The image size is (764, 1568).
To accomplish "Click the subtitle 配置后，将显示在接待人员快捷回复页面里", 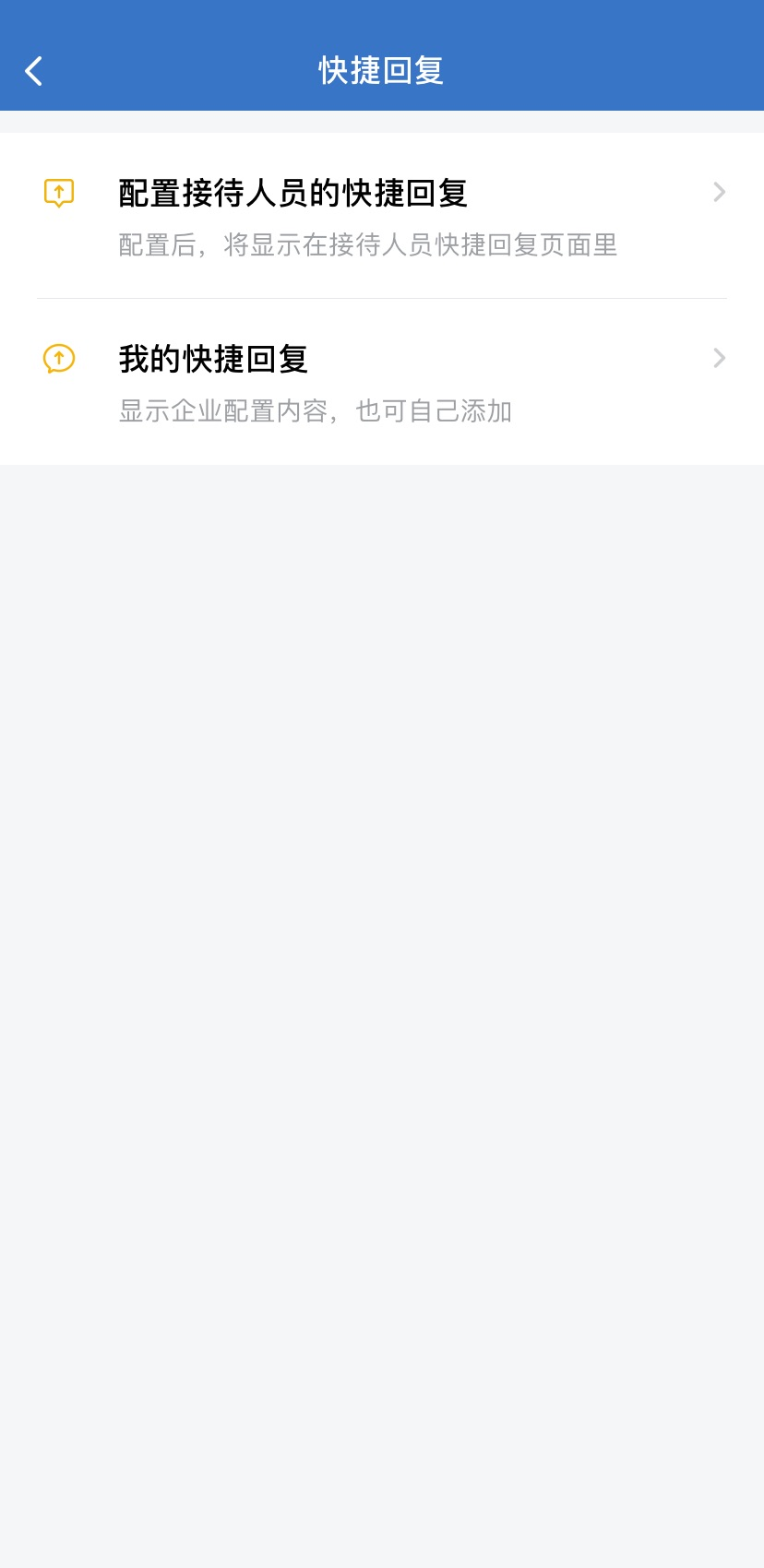I will [368, 245].
